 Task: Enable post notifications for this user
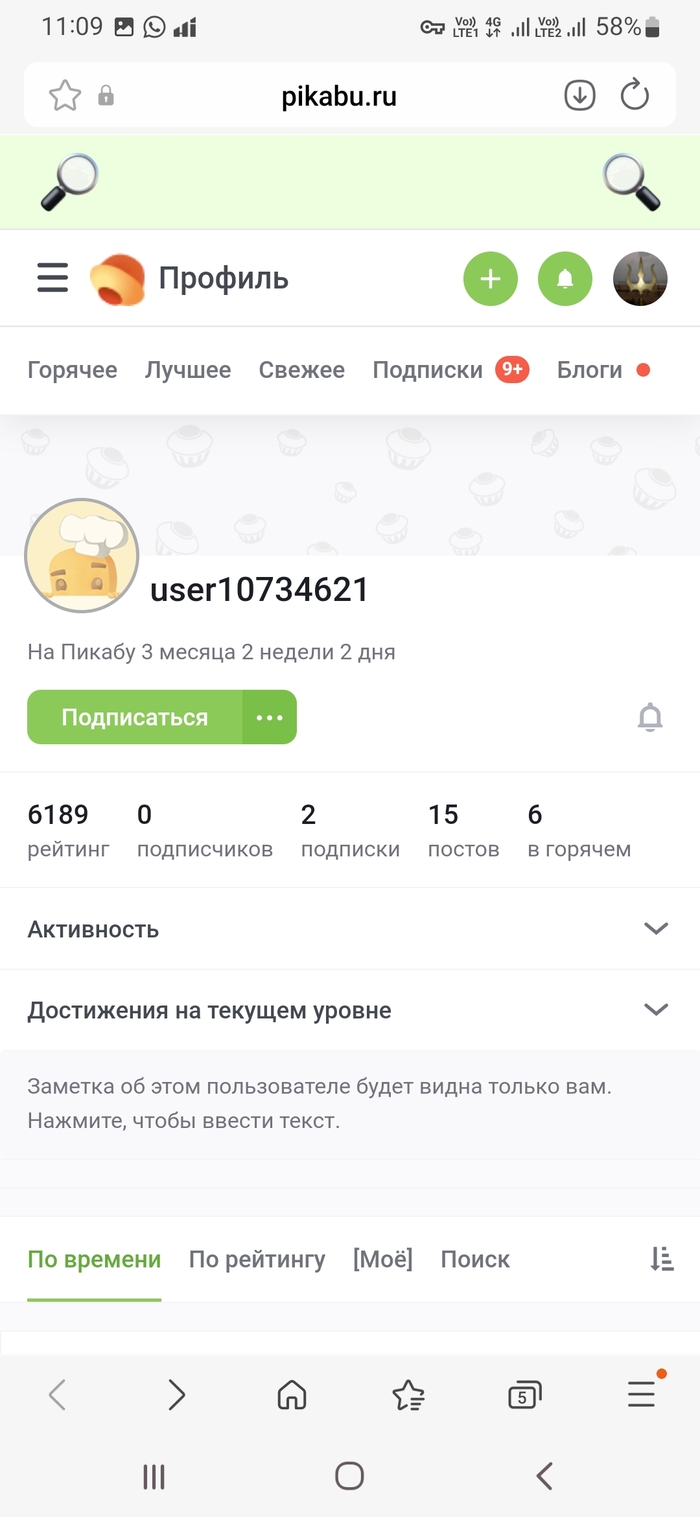[650, 717]
